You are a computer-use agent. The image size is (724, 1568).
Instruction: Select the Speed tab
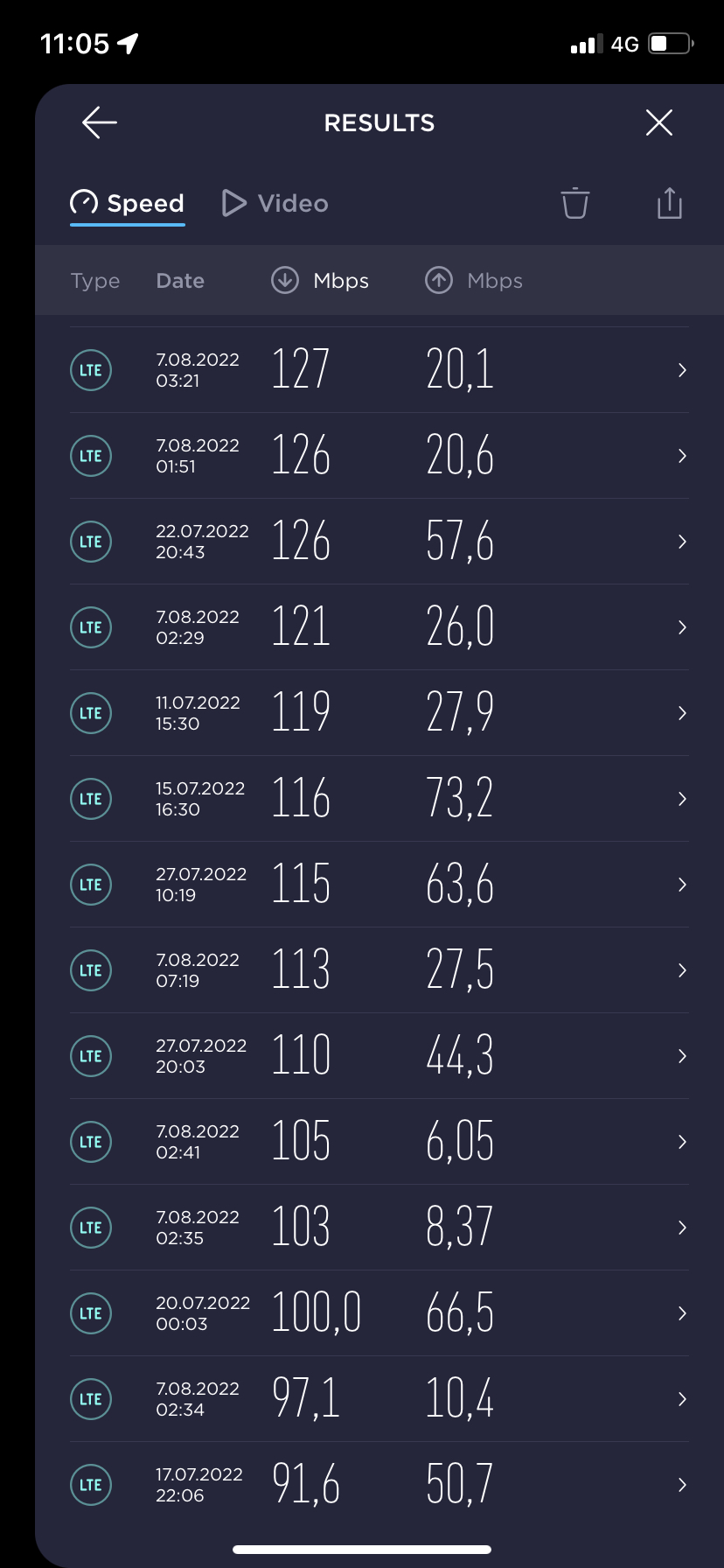pyautogui.click(x=128, y=204)
